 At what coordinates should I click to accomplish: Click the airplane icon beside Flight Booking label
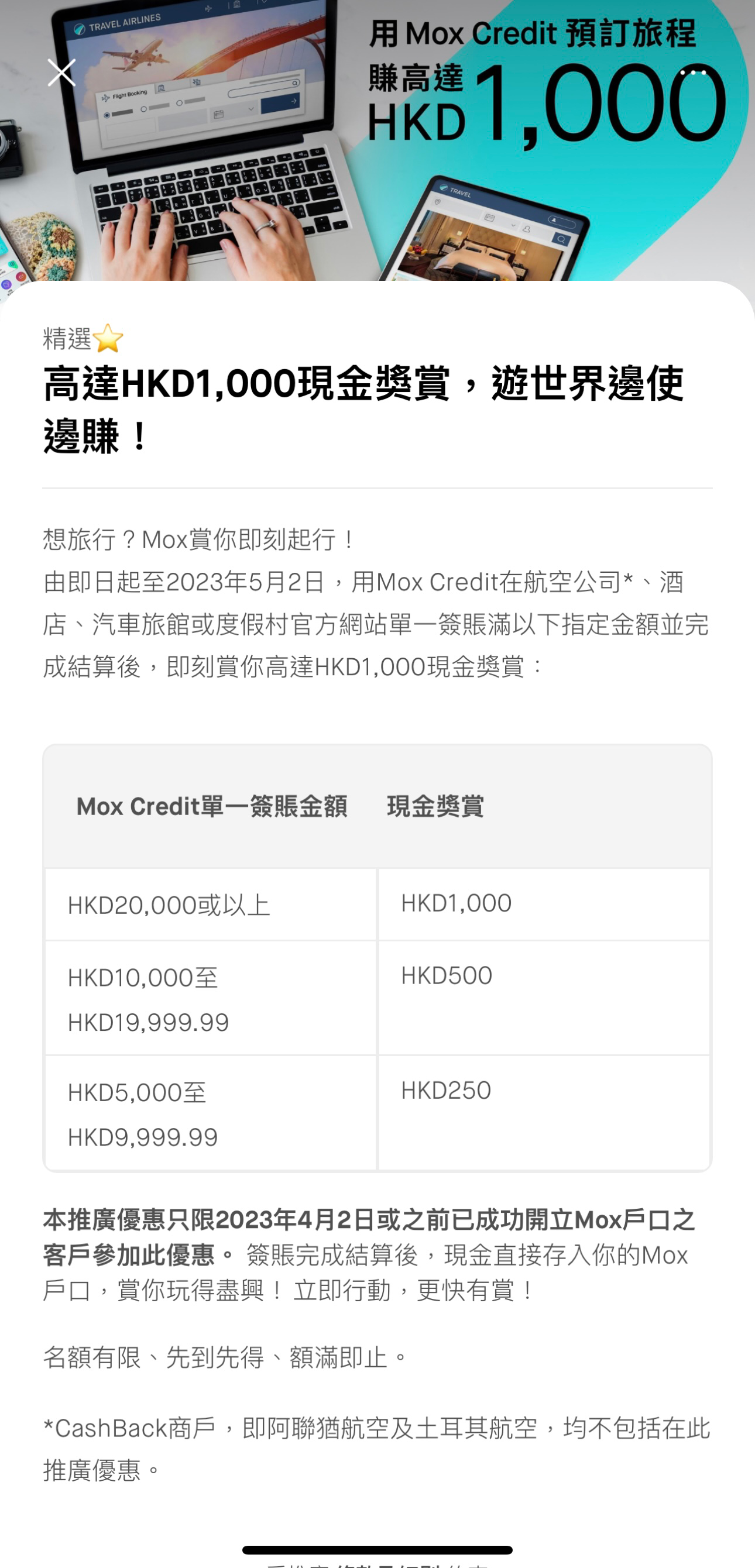[106, 97]
